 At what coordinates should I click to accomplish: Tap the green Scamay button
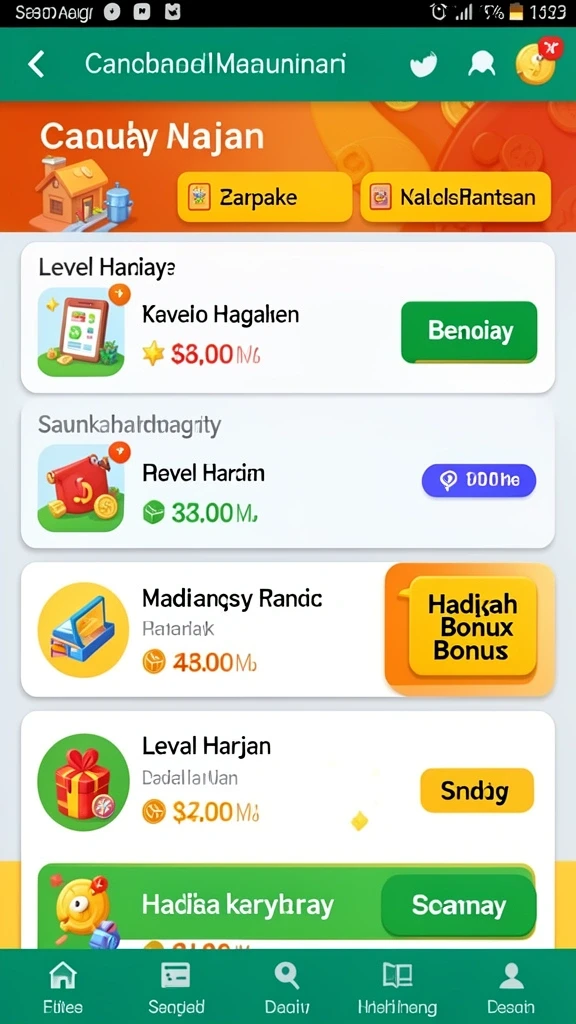point(458,905)
